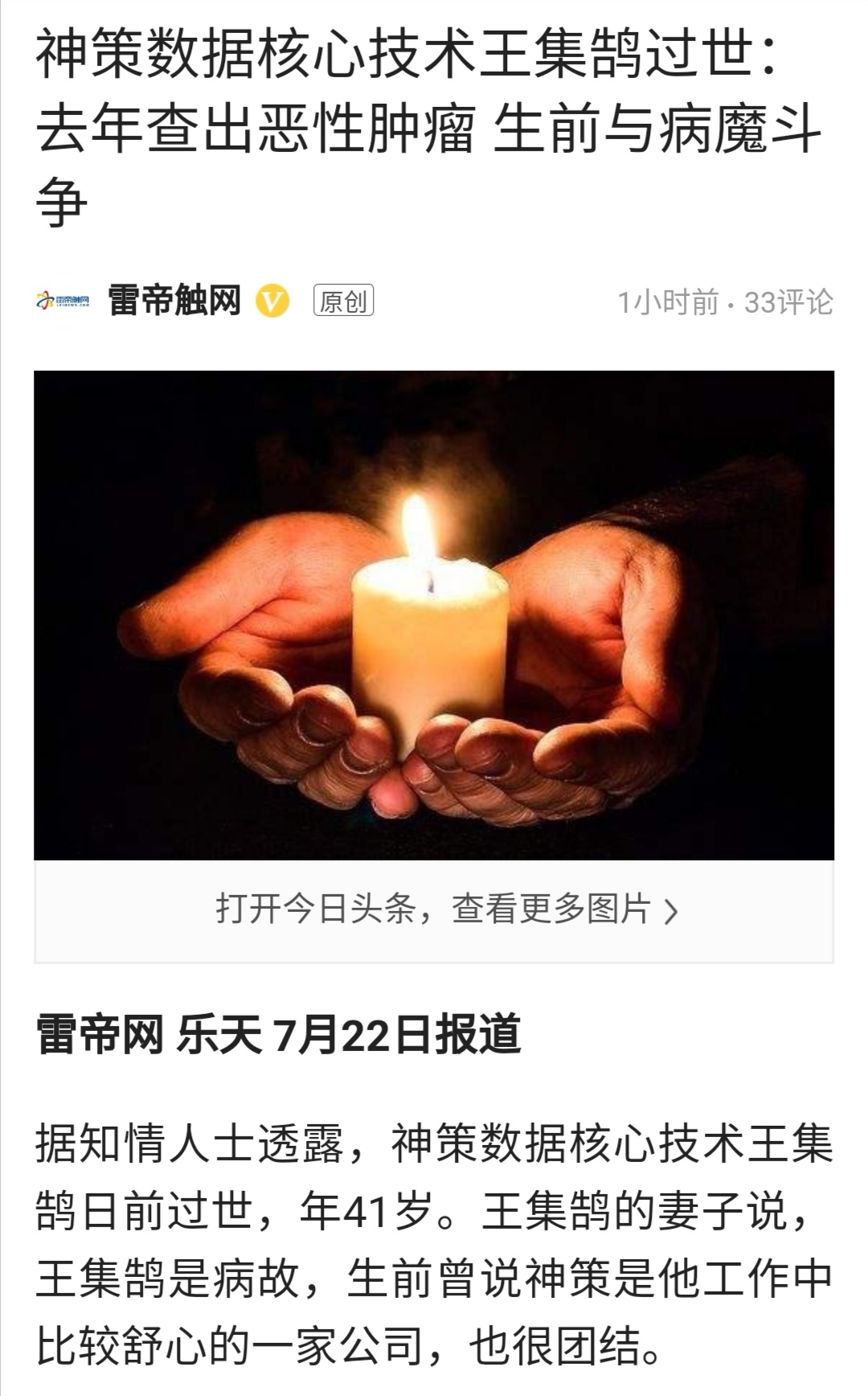This screenshot has width=868, height=1396.
Task: Tap 打开今日头条，查看更多图片 link
Action: click(447, 909)
